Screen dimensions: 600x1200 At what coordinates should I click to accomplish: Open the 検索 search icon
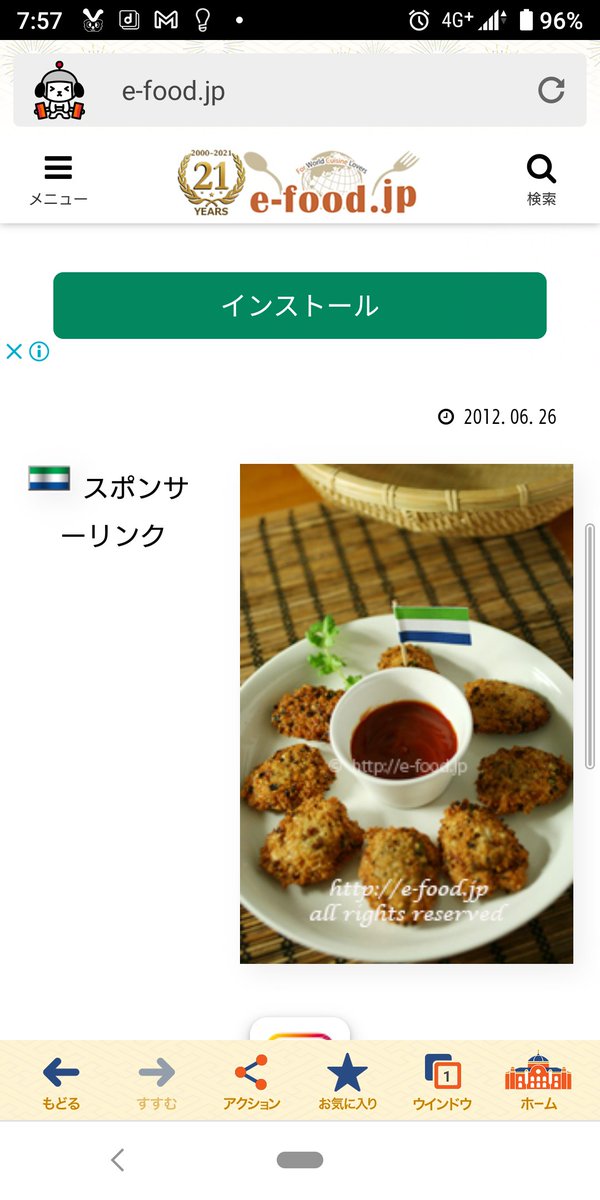point(541,180)
